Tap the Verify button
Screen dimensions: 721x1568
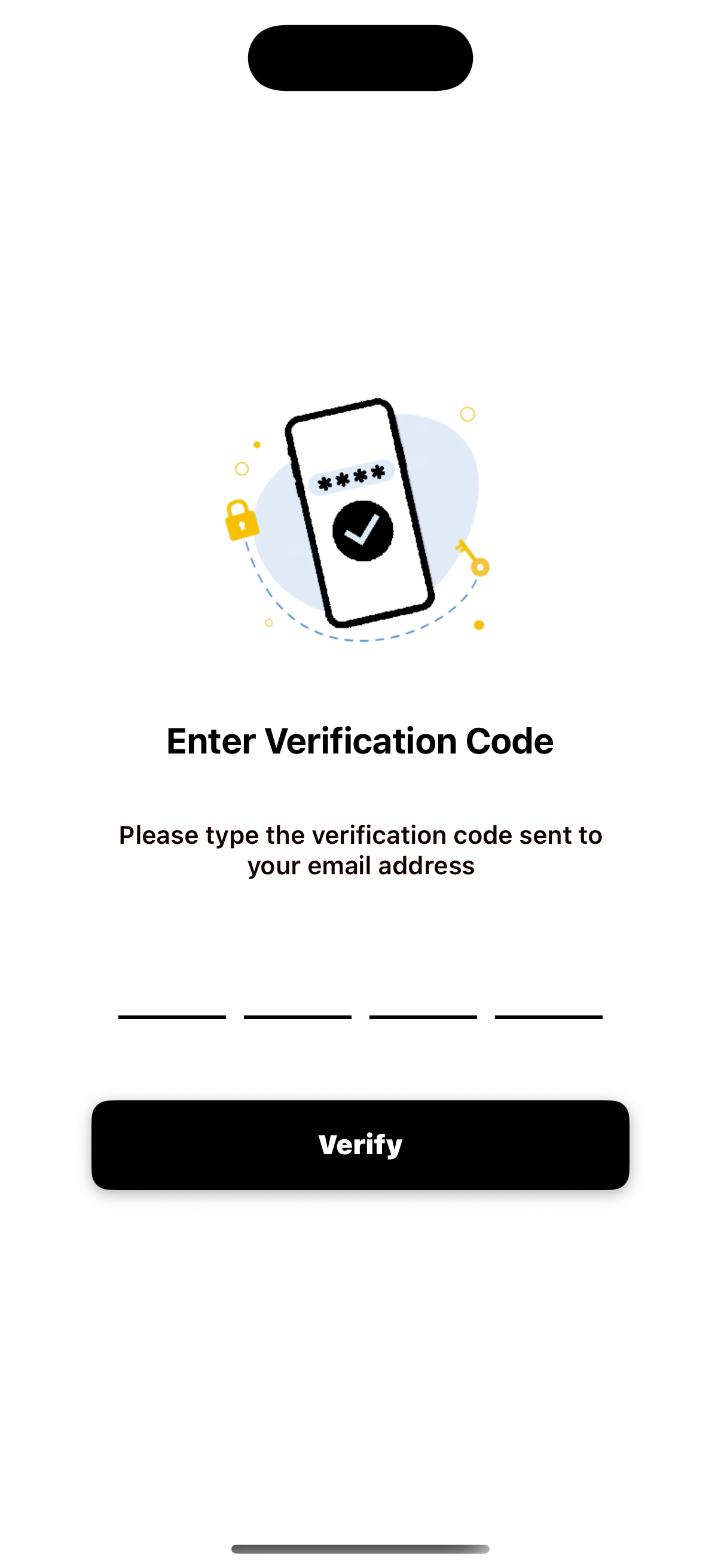(x=360, y=1145)
